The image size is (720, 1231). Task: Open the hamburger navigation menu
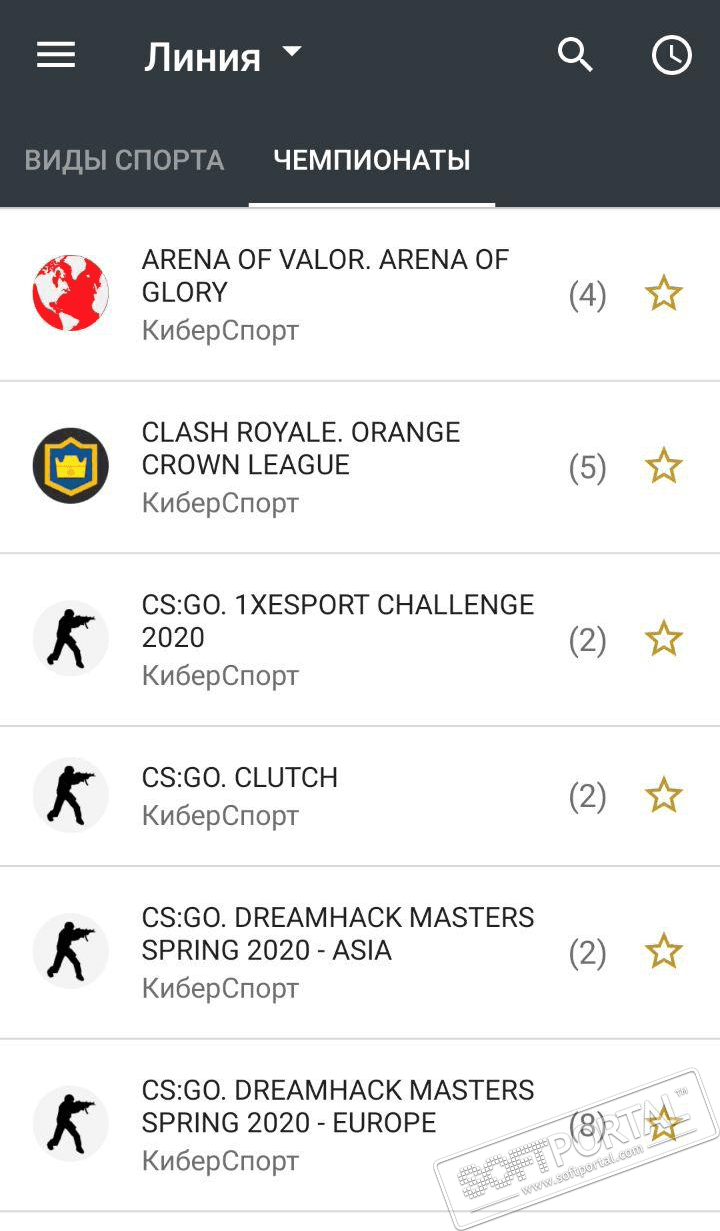point(56,55)
